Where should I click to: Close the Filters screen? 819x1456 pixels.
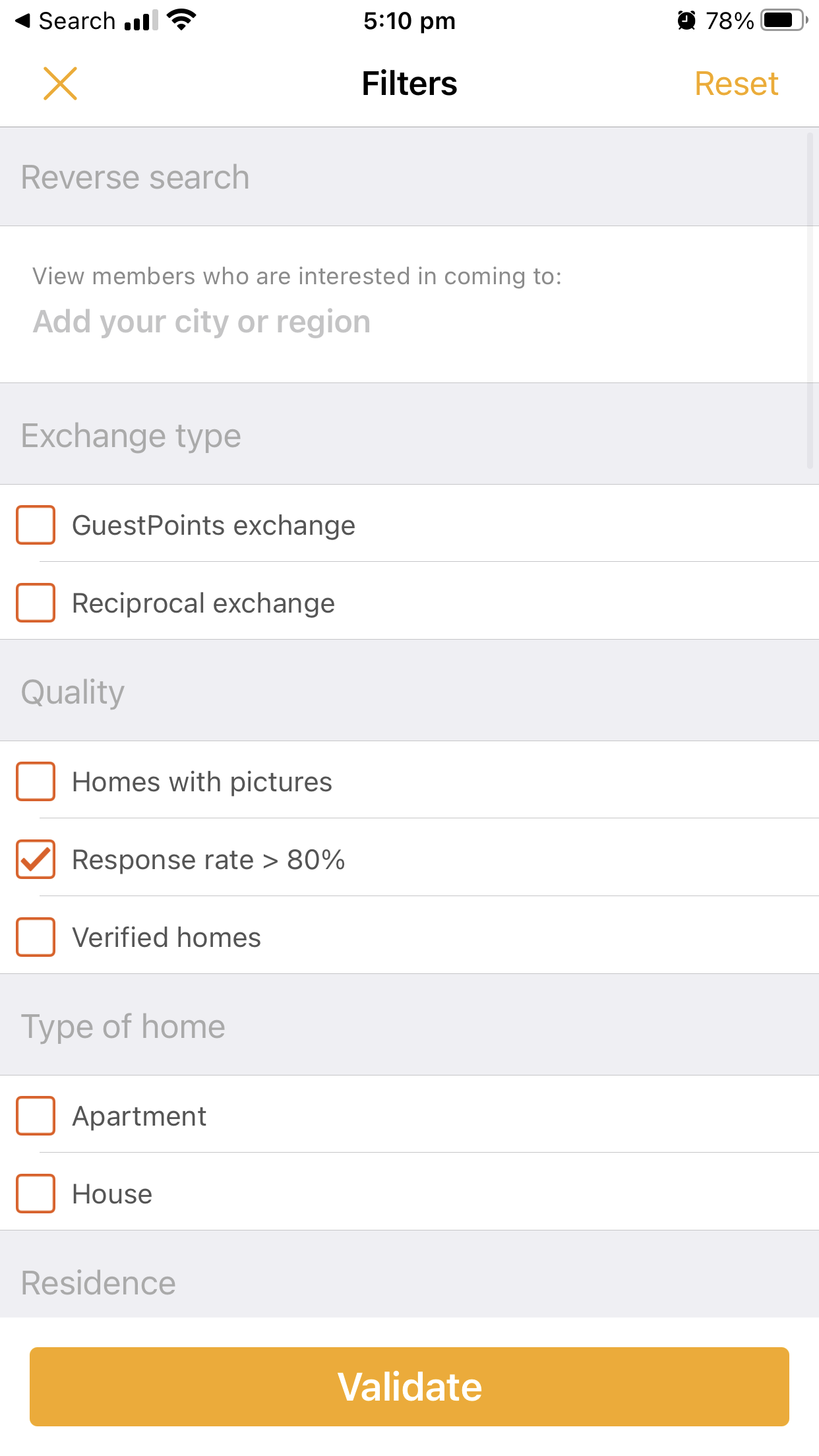pos(60,84)
